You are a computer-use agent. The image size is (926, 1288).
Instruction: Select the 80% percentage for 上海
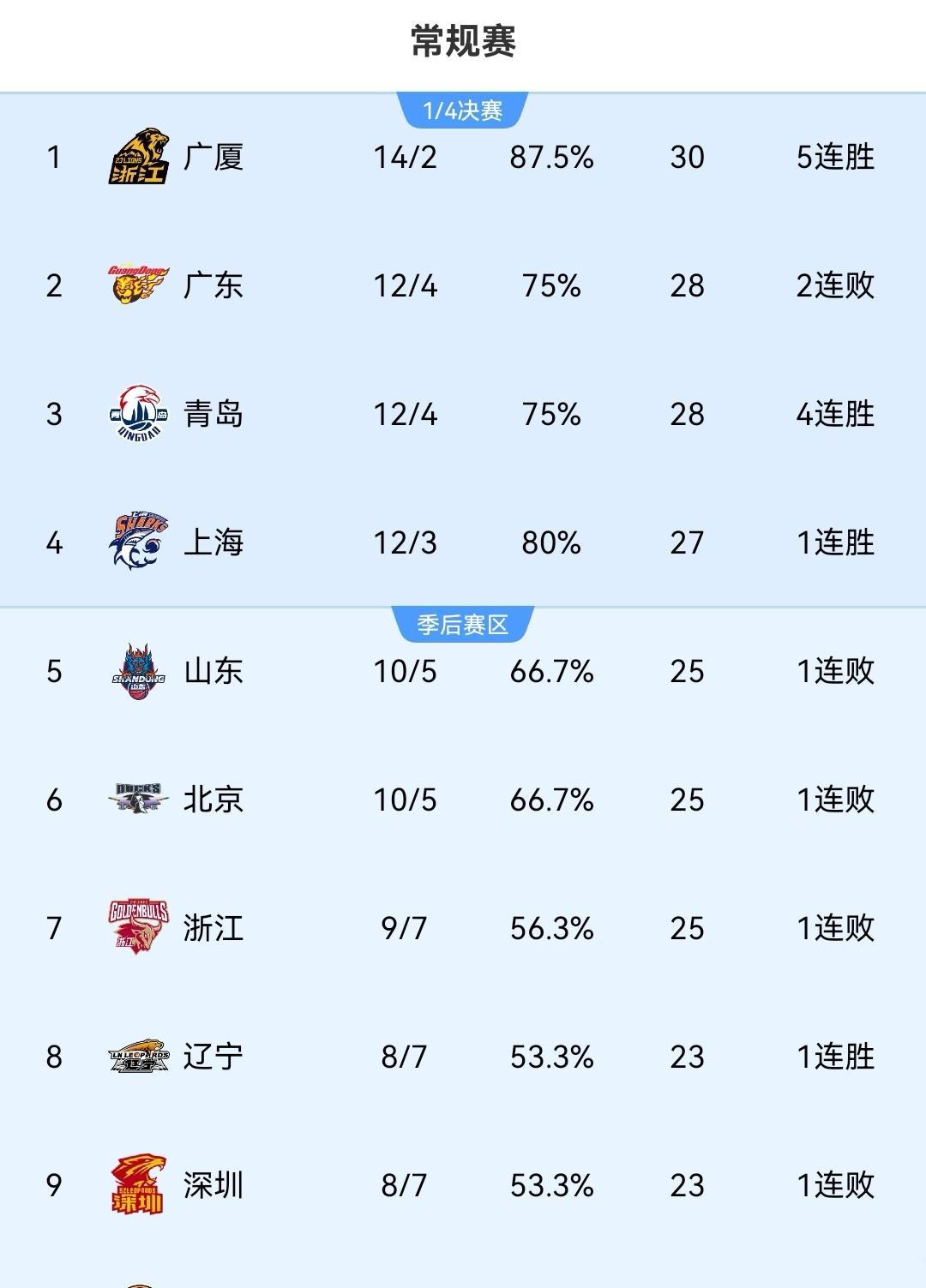point(552,542)
